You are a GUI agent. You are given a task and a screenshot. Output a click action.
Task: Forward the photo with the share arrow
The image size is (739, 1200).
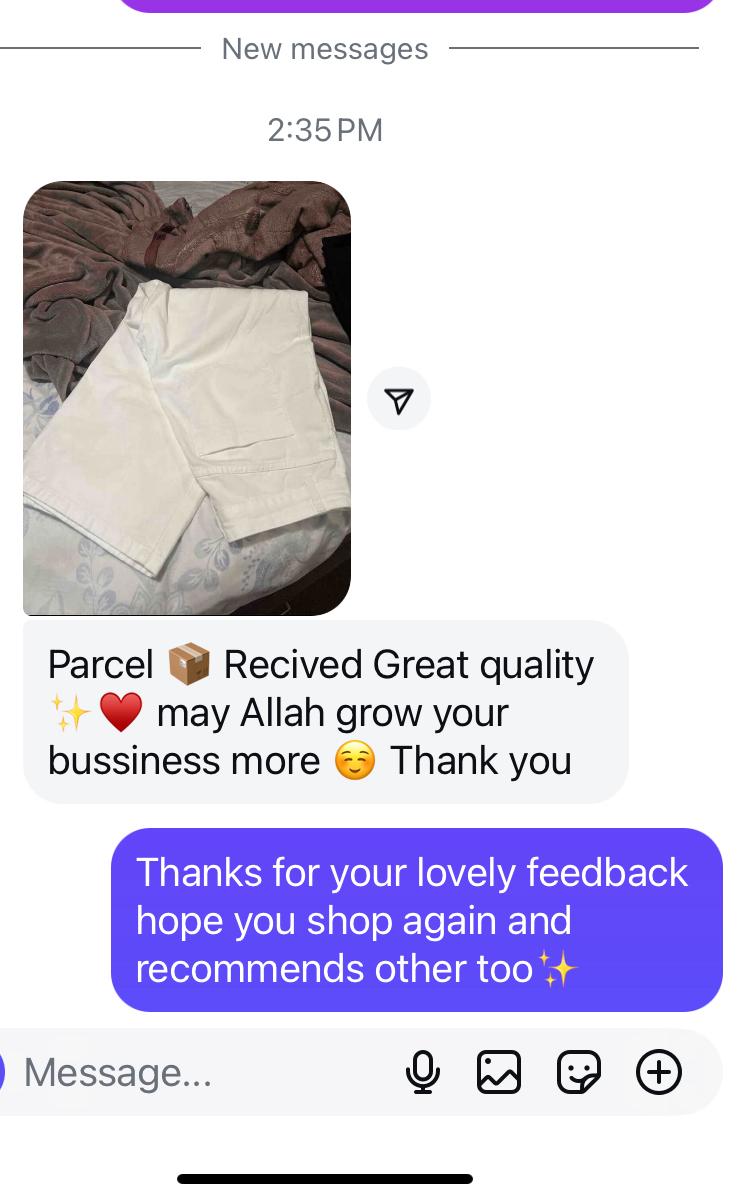tap(399, 400)
